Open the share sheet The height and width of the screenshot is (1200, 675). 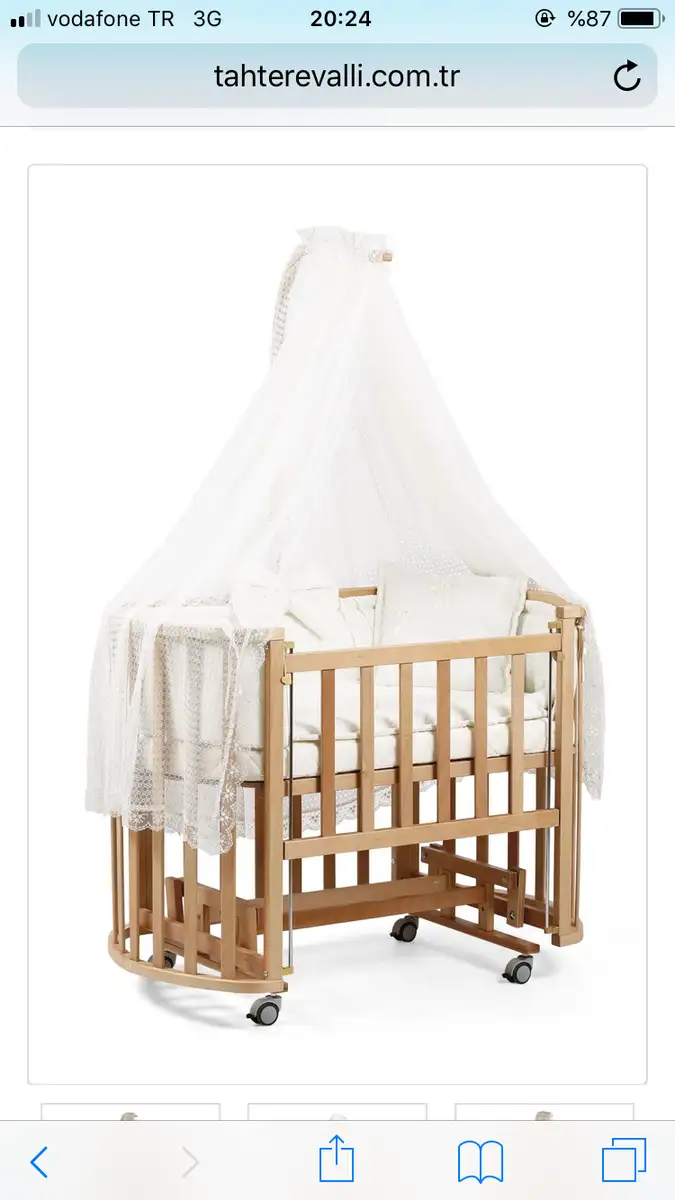(337, 1160)
